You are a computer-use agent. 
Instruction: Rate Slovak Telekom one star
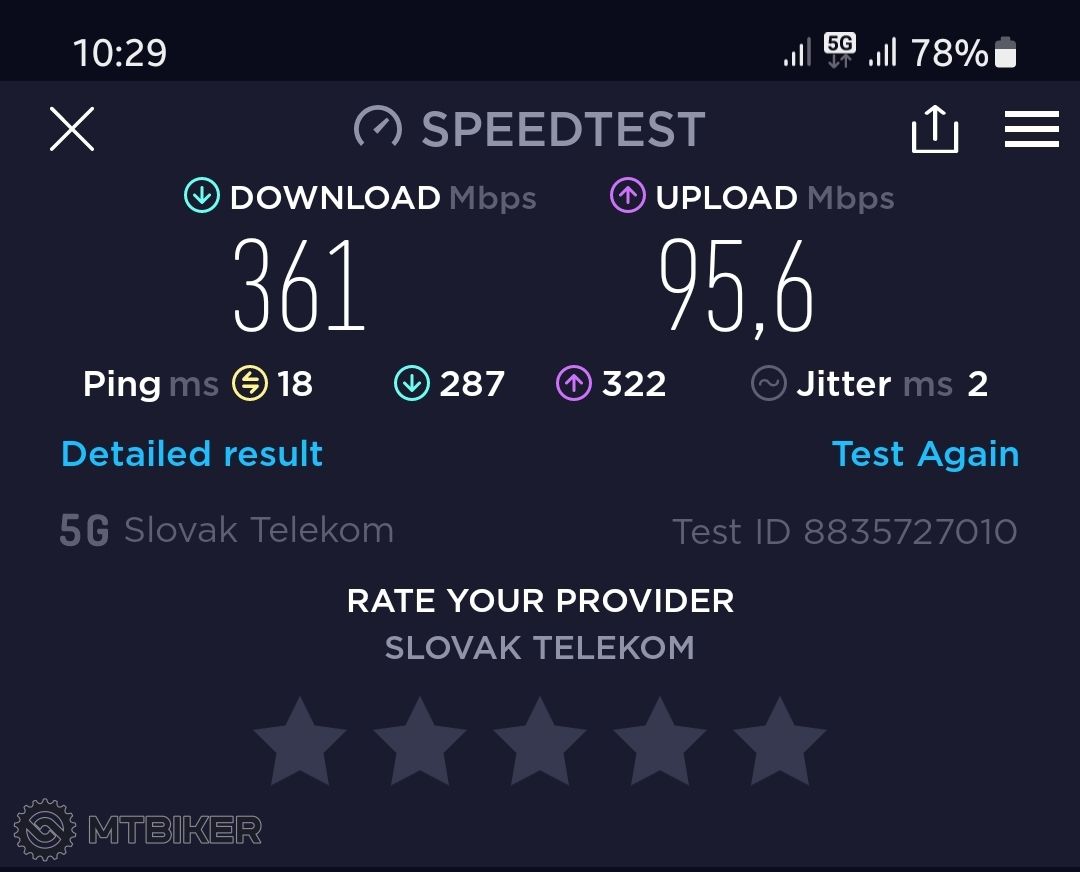(x=300, y=743)
